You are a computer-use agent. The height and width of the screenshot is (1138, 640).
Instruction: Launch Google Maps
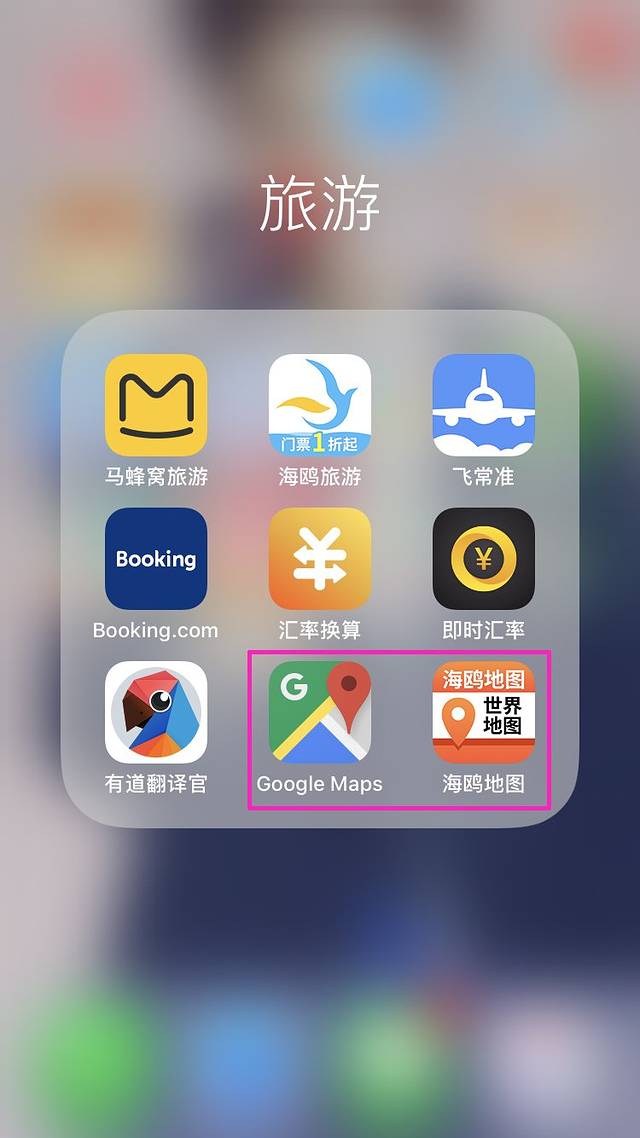(320, 712)
